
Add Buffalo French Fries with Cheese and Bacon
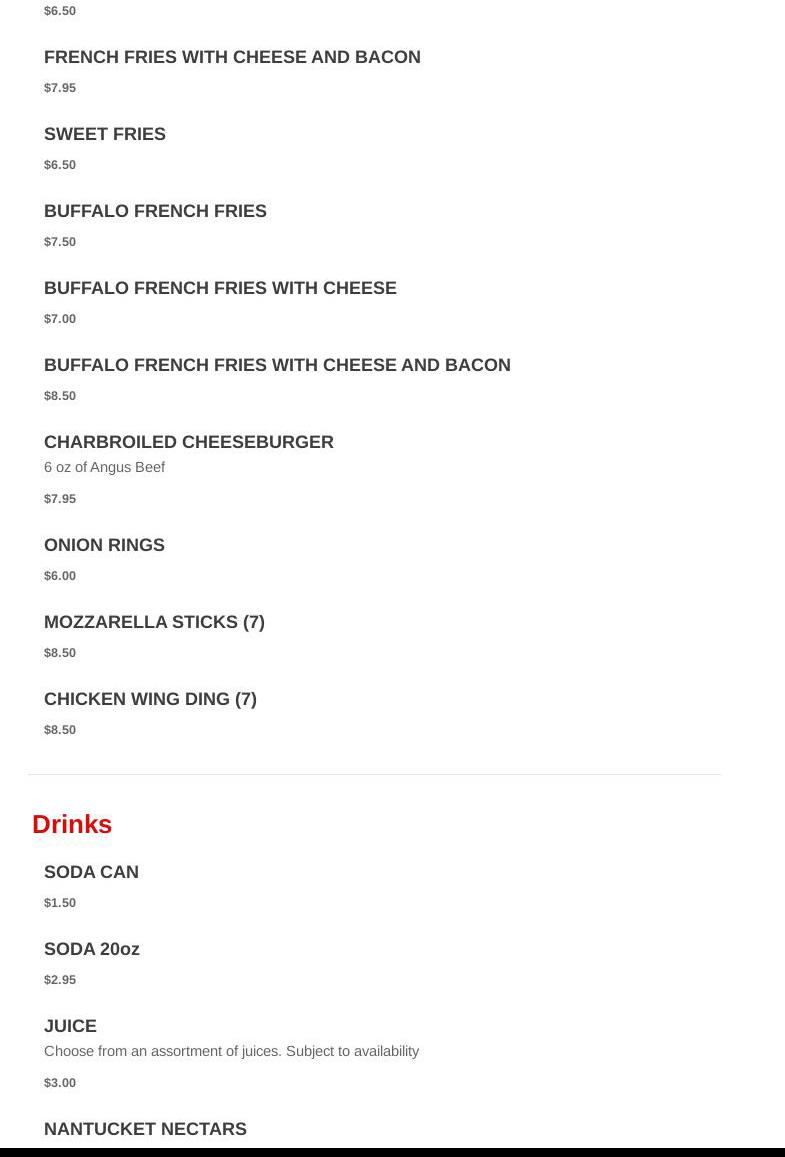click(x=277, y=366)
